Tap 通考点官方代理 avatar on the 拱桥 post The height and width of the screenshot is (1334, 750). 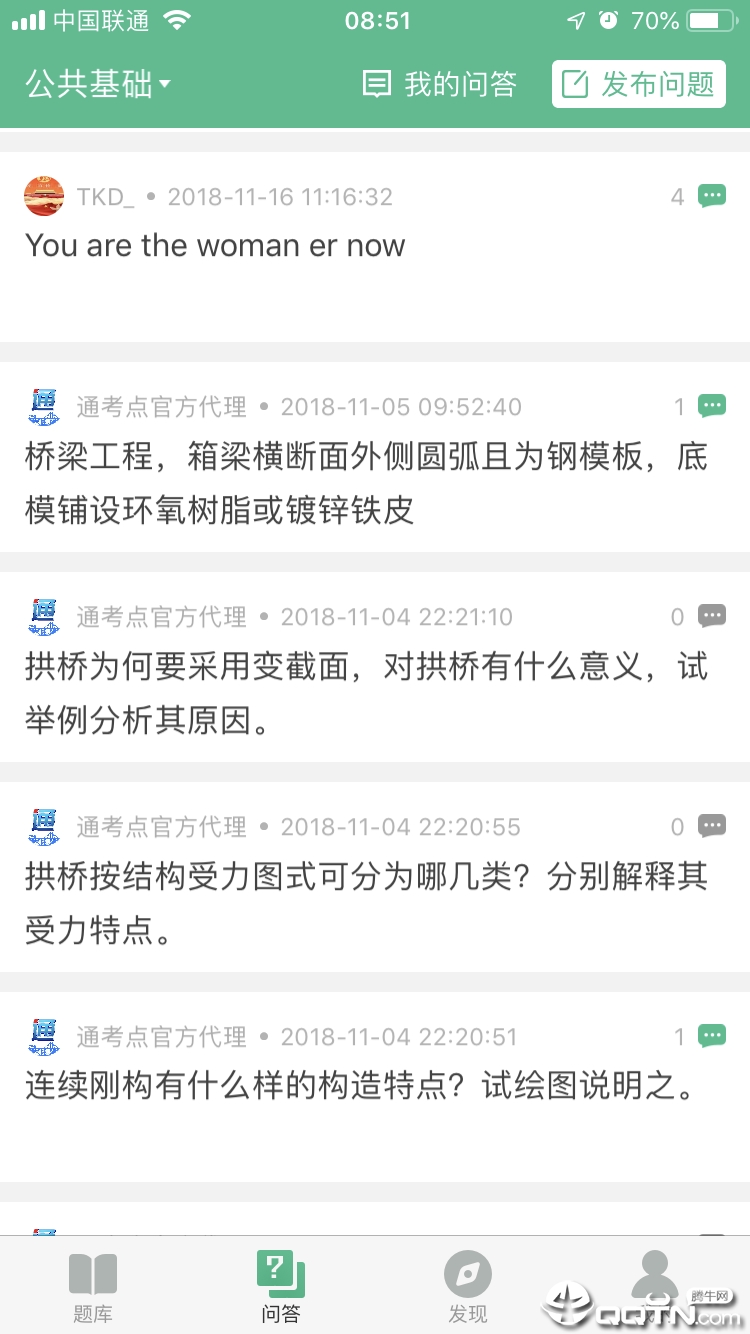point(43,616)
